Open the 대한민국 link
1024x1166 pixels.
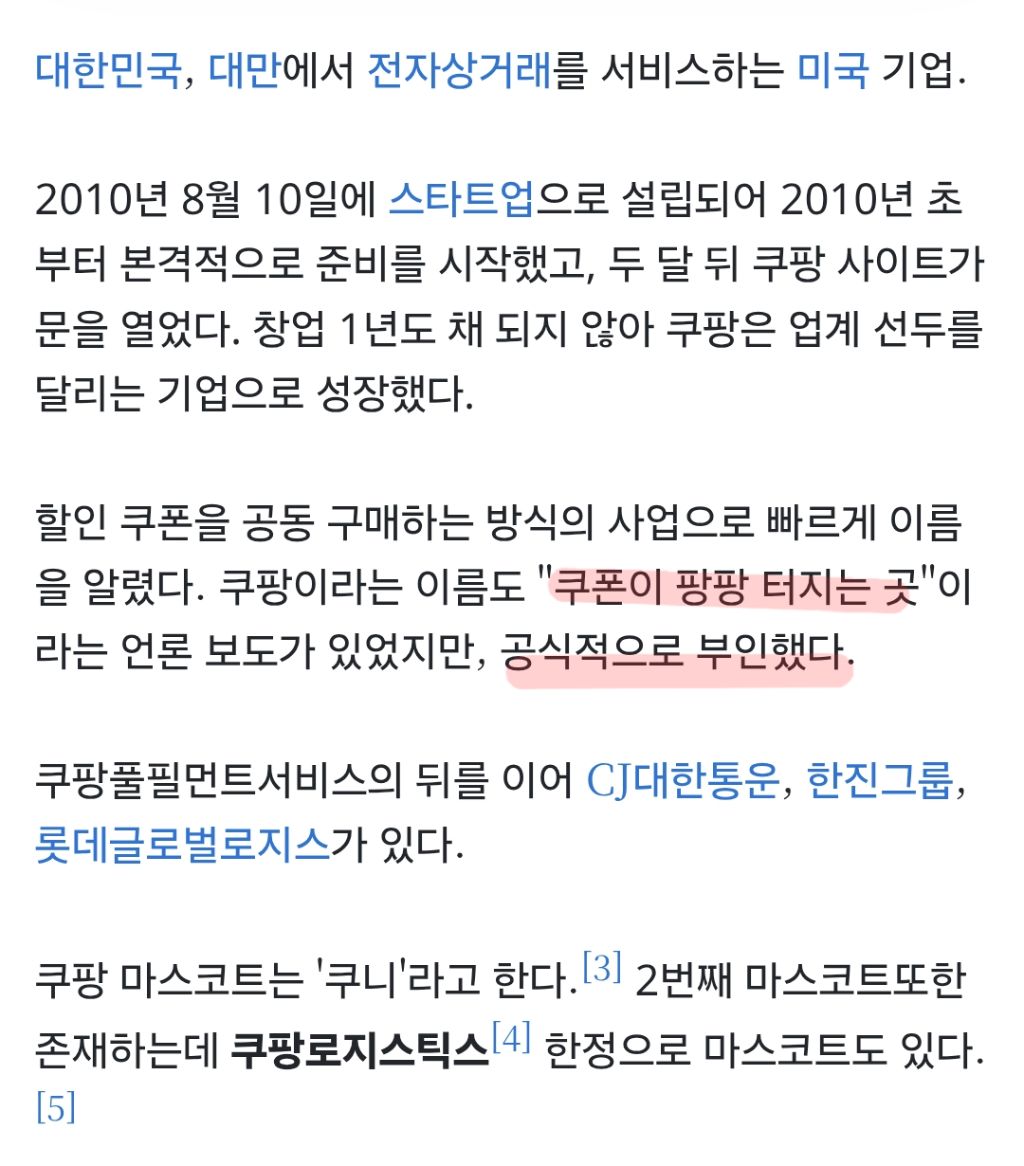coord(109,70)
